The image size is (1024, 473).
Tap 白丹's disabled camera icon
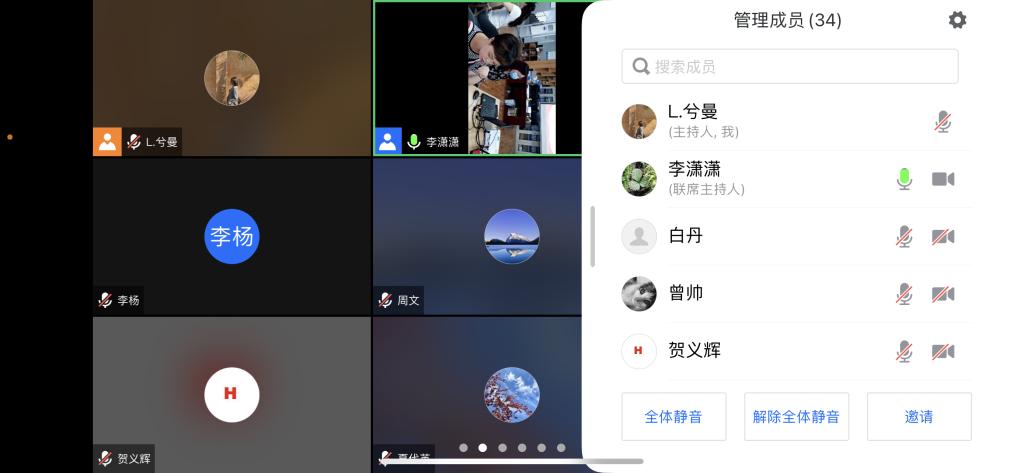point(943,237)
